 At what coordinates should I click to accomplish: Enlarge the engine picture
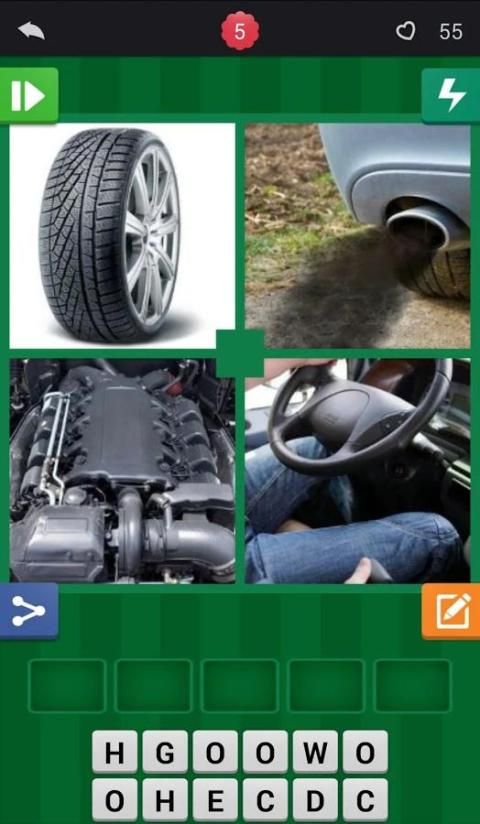tap(122, 471)
